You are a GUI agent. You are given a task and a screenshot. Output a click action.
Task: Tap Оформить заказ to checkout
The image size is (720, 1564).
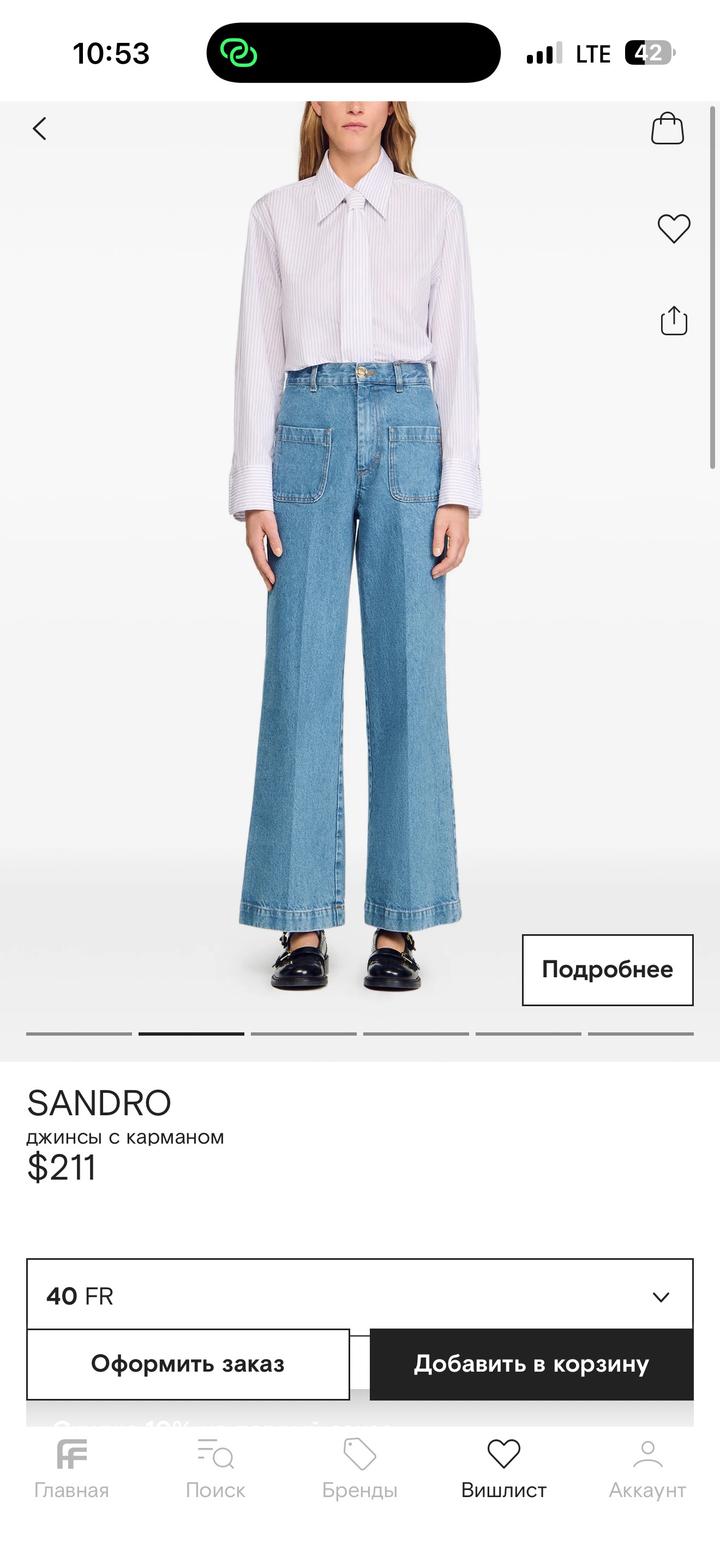pos(188,1364)
